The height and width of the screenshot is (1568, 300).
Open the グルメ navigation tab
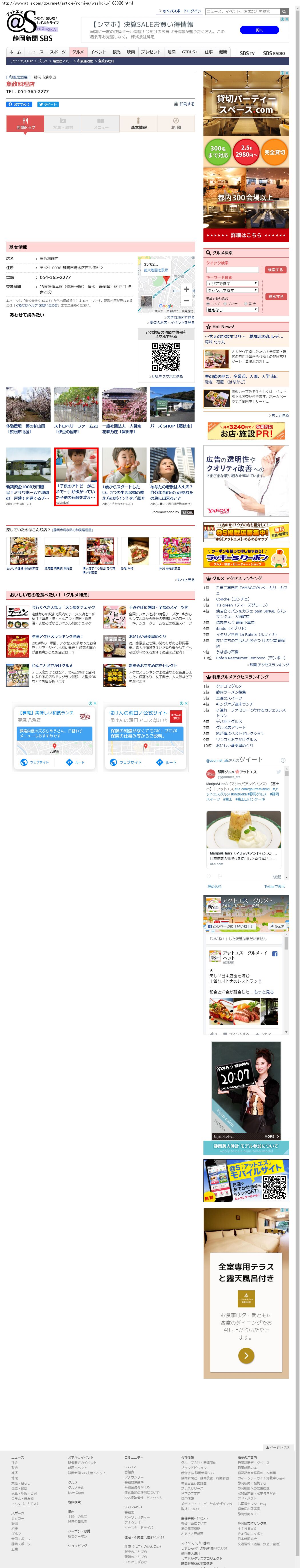[x=78, y=52]
